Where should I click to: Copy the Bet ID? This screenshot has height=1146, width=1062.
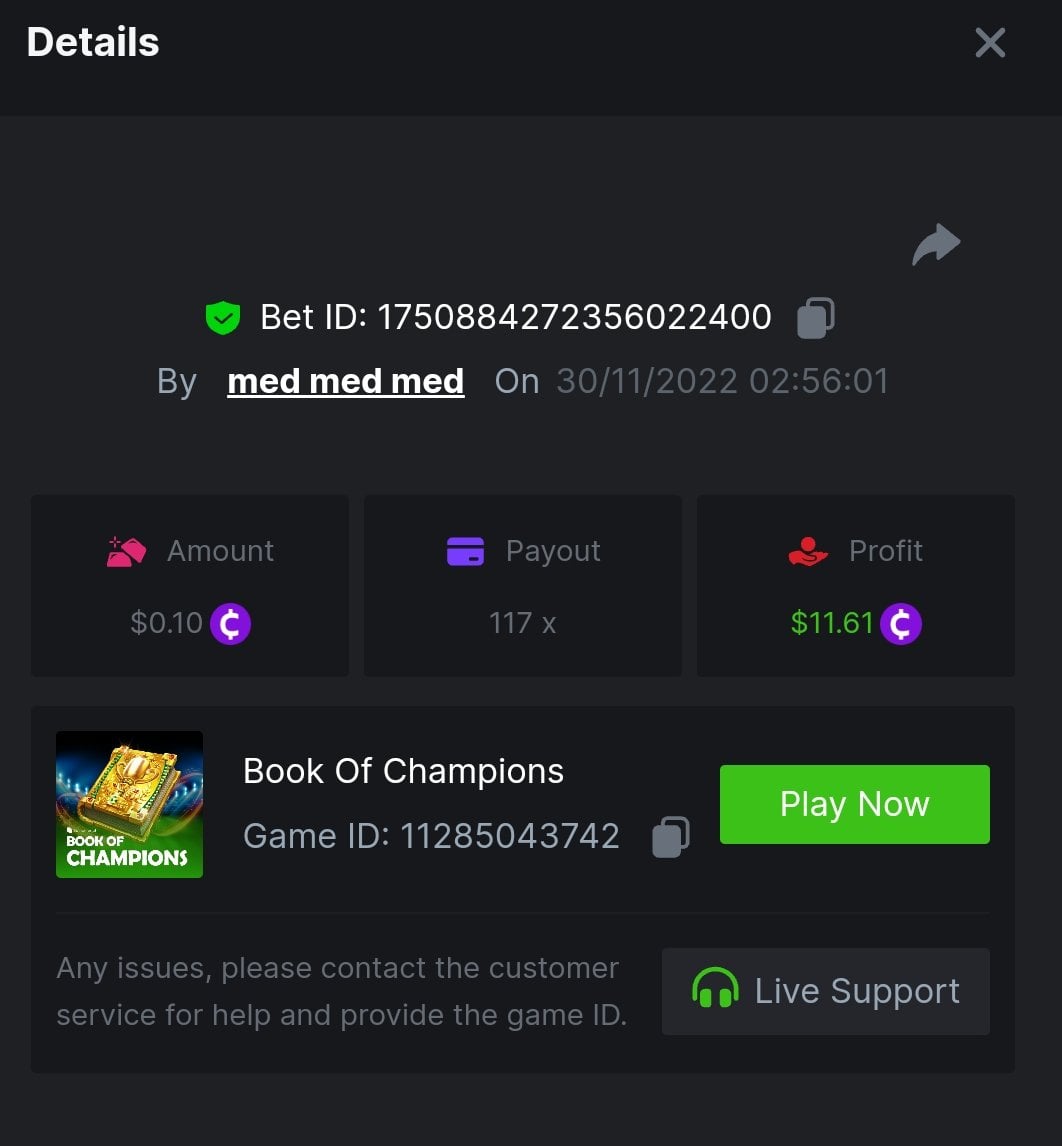(815, 318)
